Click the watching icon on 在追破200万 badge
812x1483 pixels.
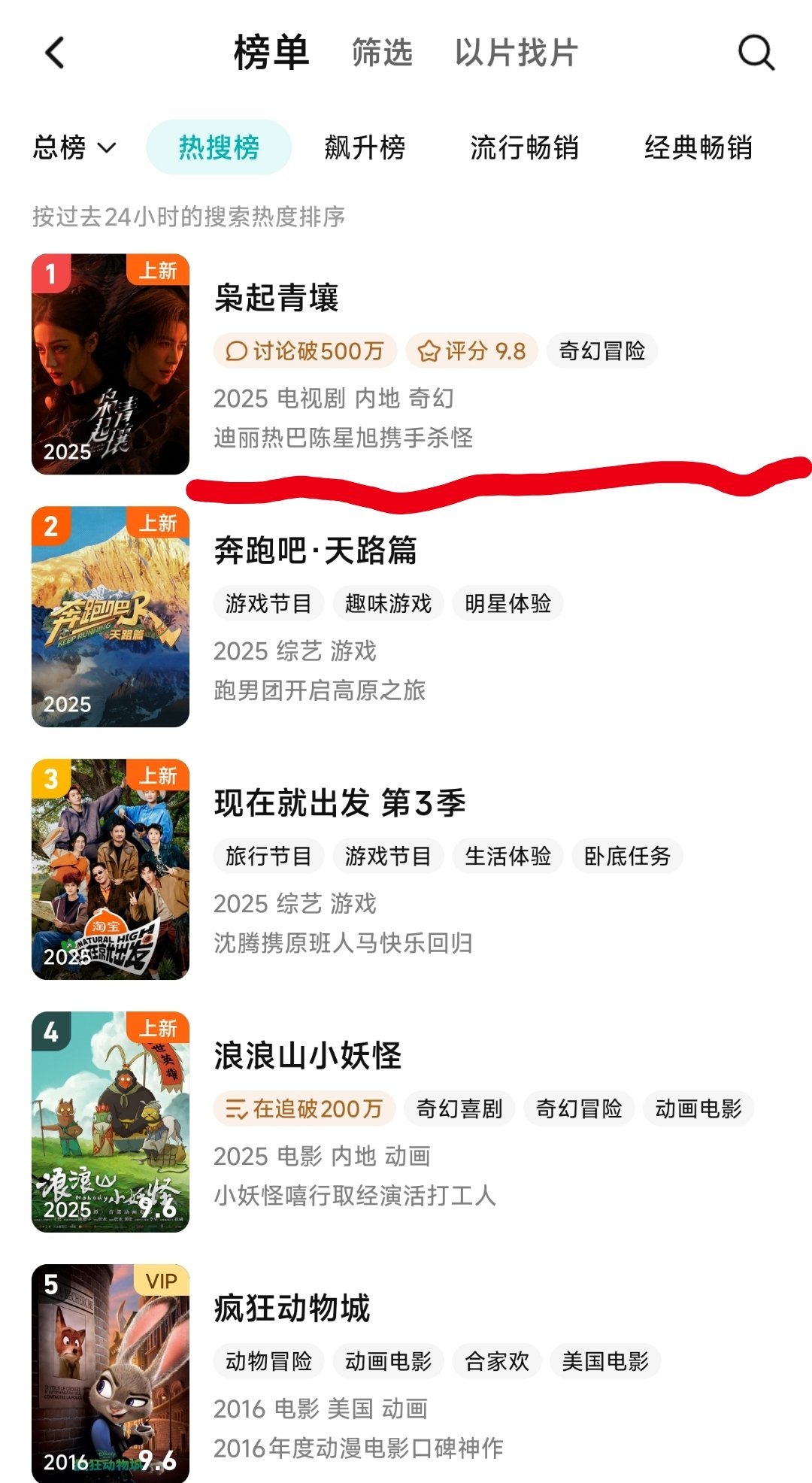click(237, 1108)
